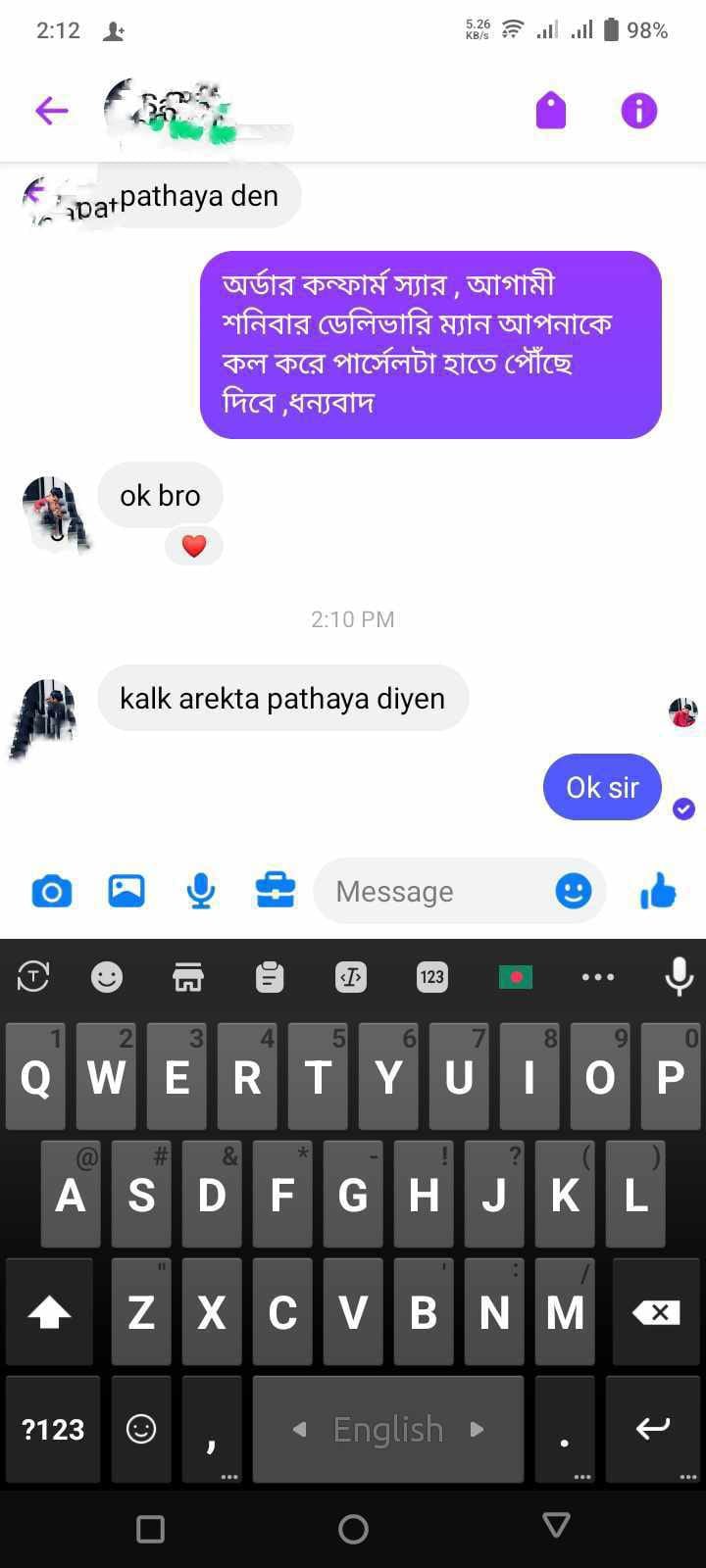Open the numeric keypad via the 123 key
Viewport: 706px width, 1568px height.
pos(431,976)
